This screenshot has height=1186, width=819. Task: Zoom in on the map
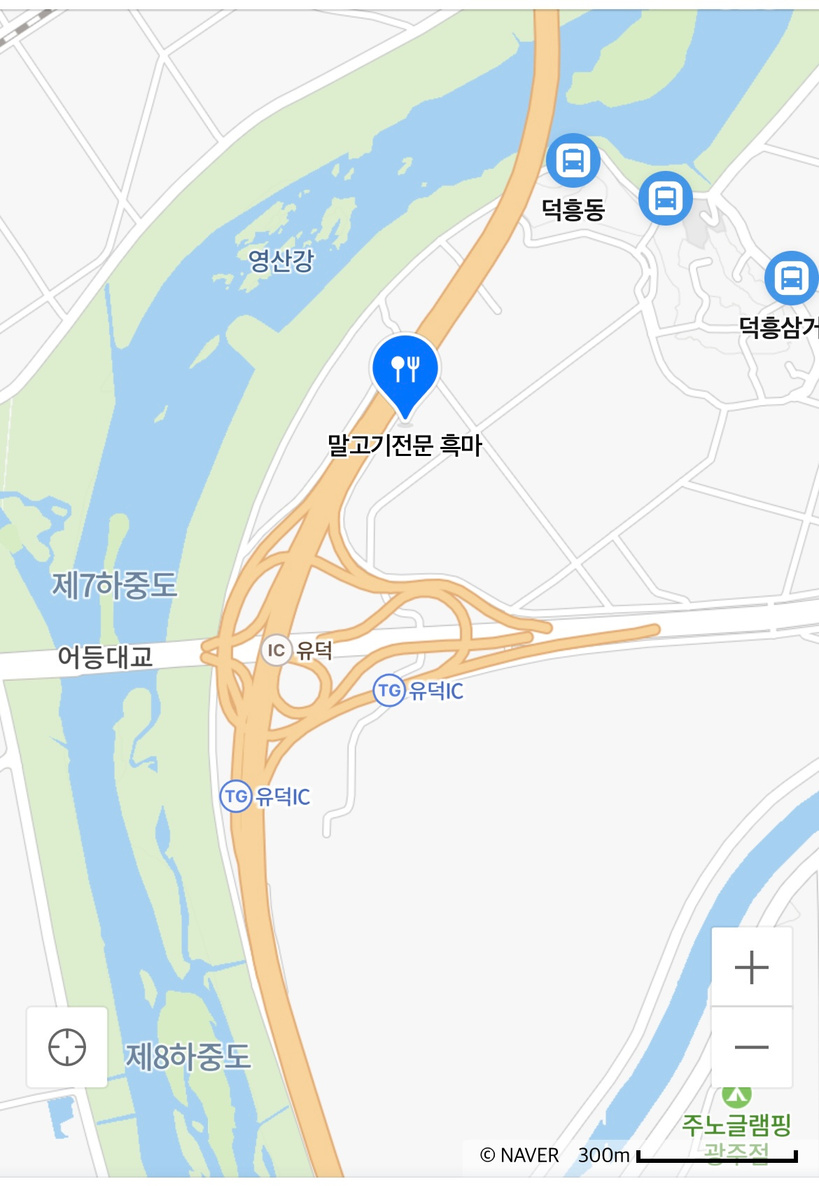(x=751, y=967)
